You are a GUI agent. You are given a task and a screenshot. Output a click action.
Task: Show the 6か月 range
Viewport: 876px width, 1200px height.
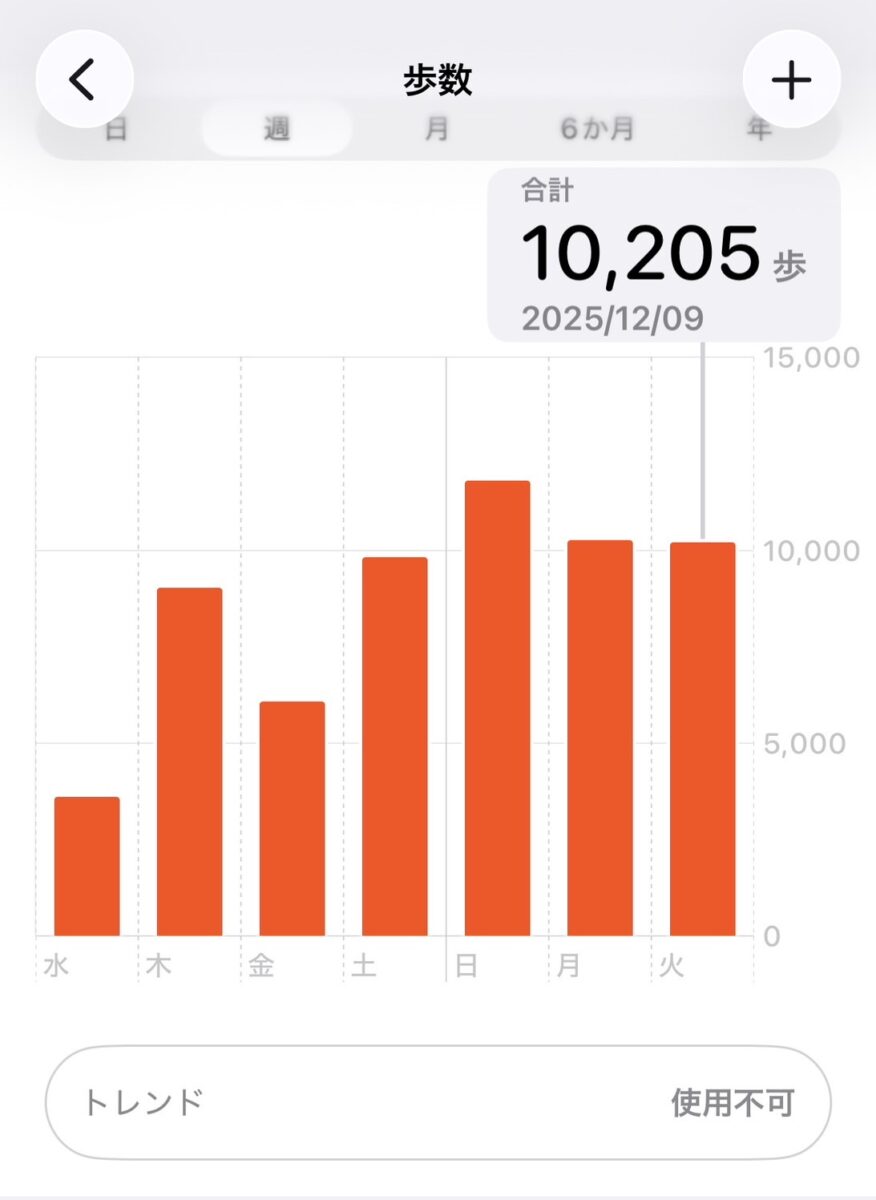point(597,130)
